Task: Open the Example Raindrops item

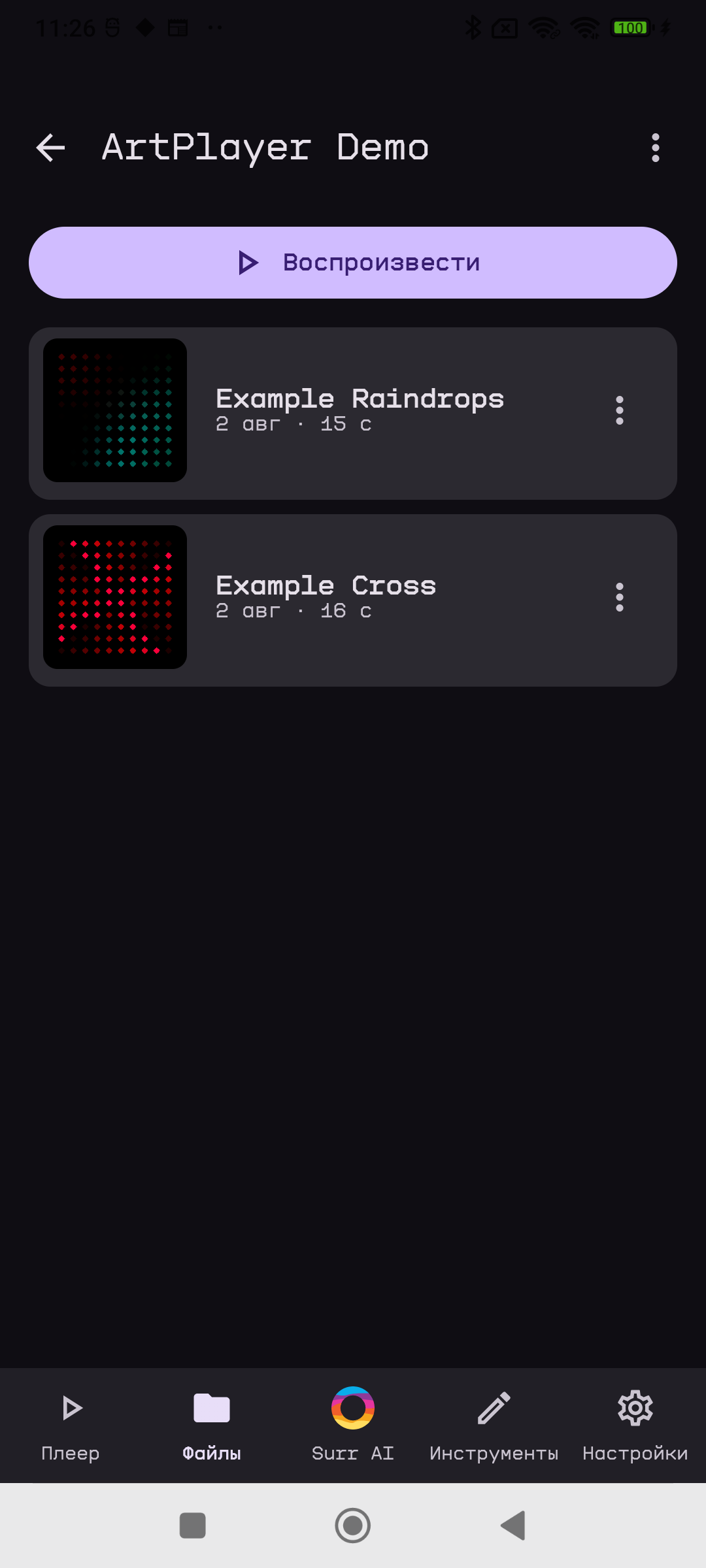Action: (x=353, y=414)
